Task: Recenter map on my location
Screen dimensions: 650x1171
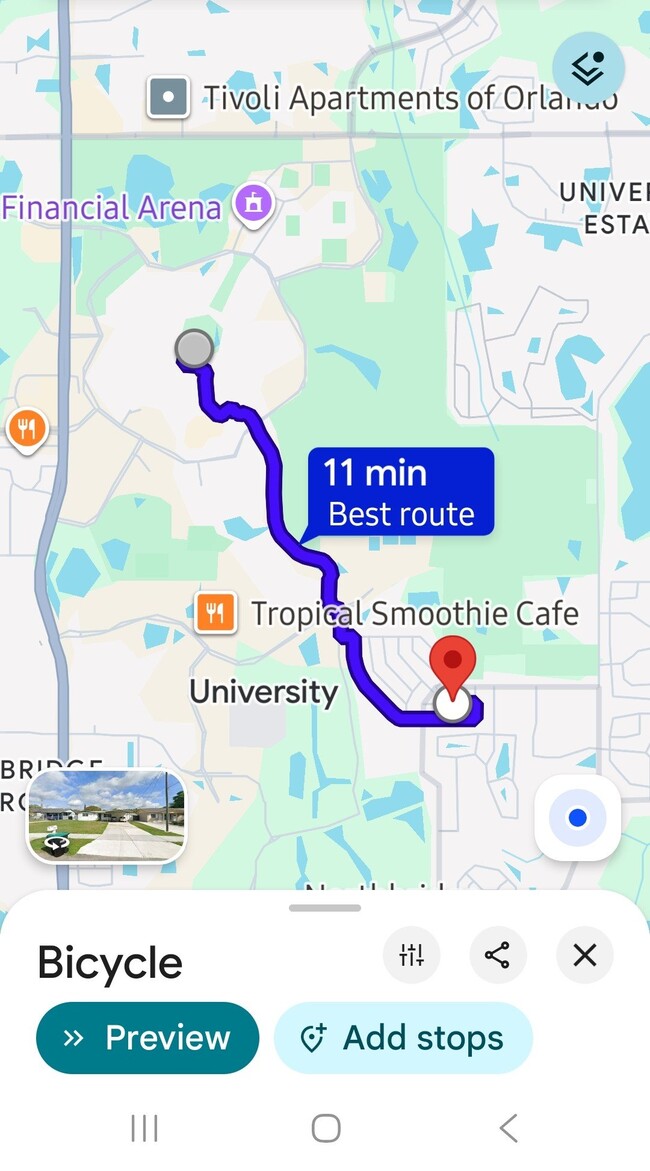Action: click(x=578, y=818)
